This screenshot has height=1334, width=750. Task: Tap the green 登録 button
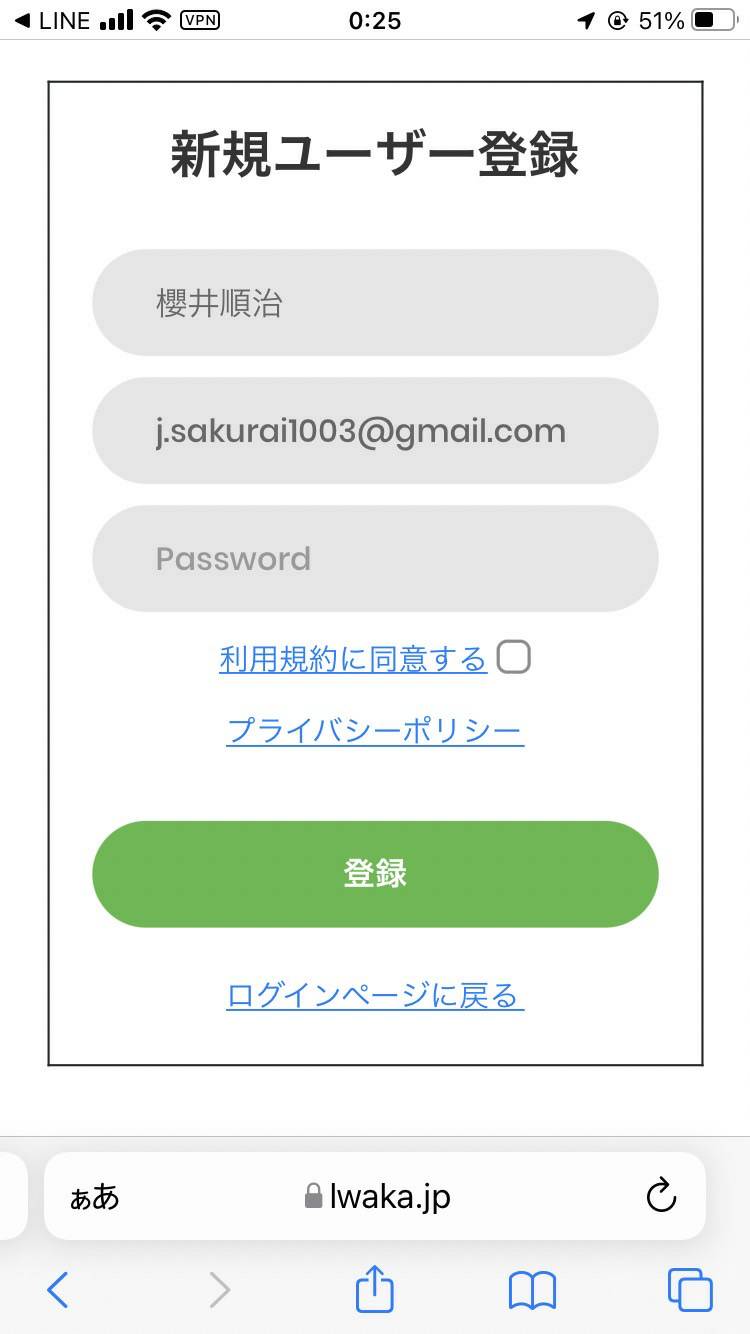coord(375,874)
